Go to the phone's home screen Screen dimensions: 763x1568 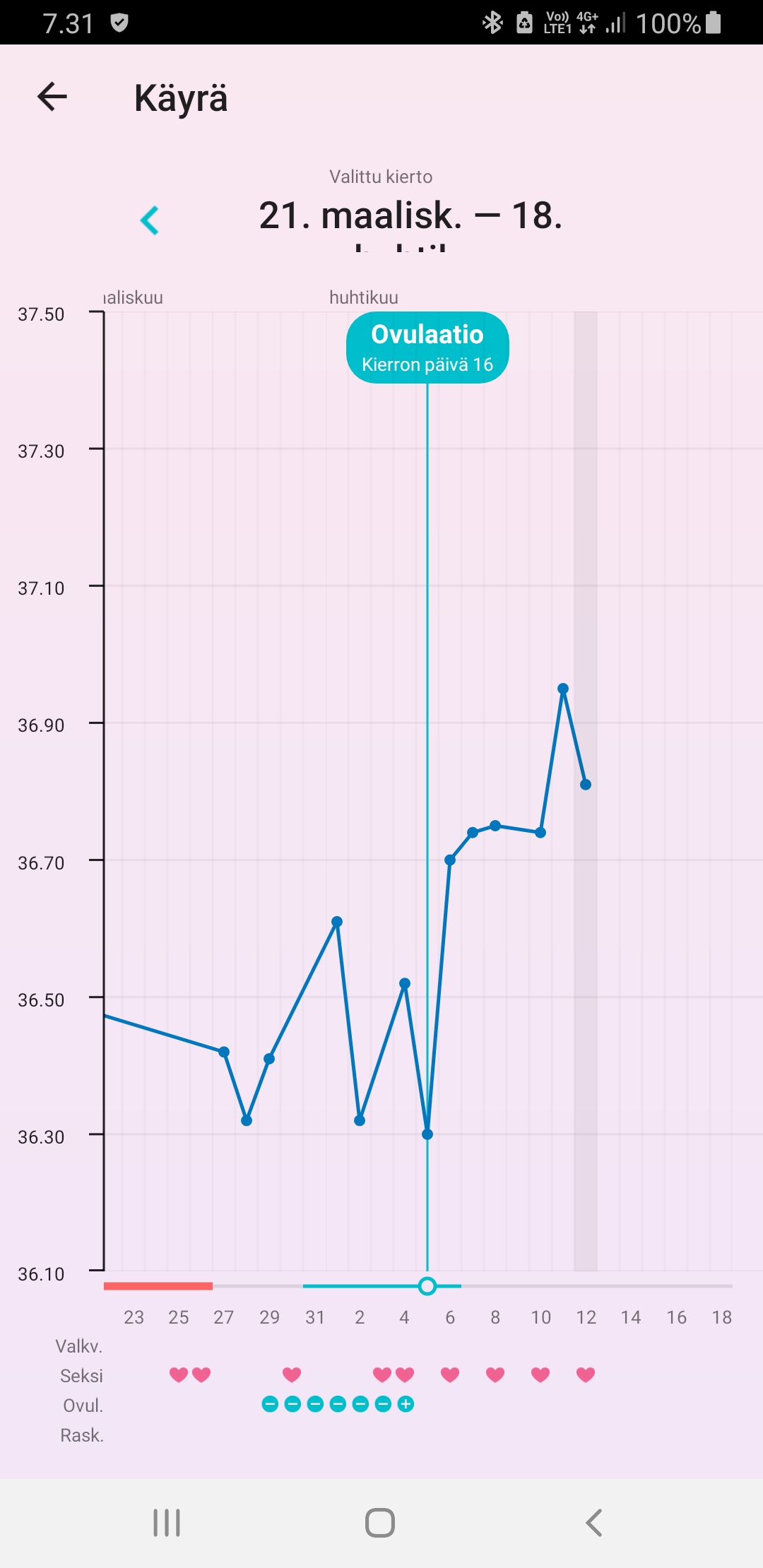[380, 1523]
